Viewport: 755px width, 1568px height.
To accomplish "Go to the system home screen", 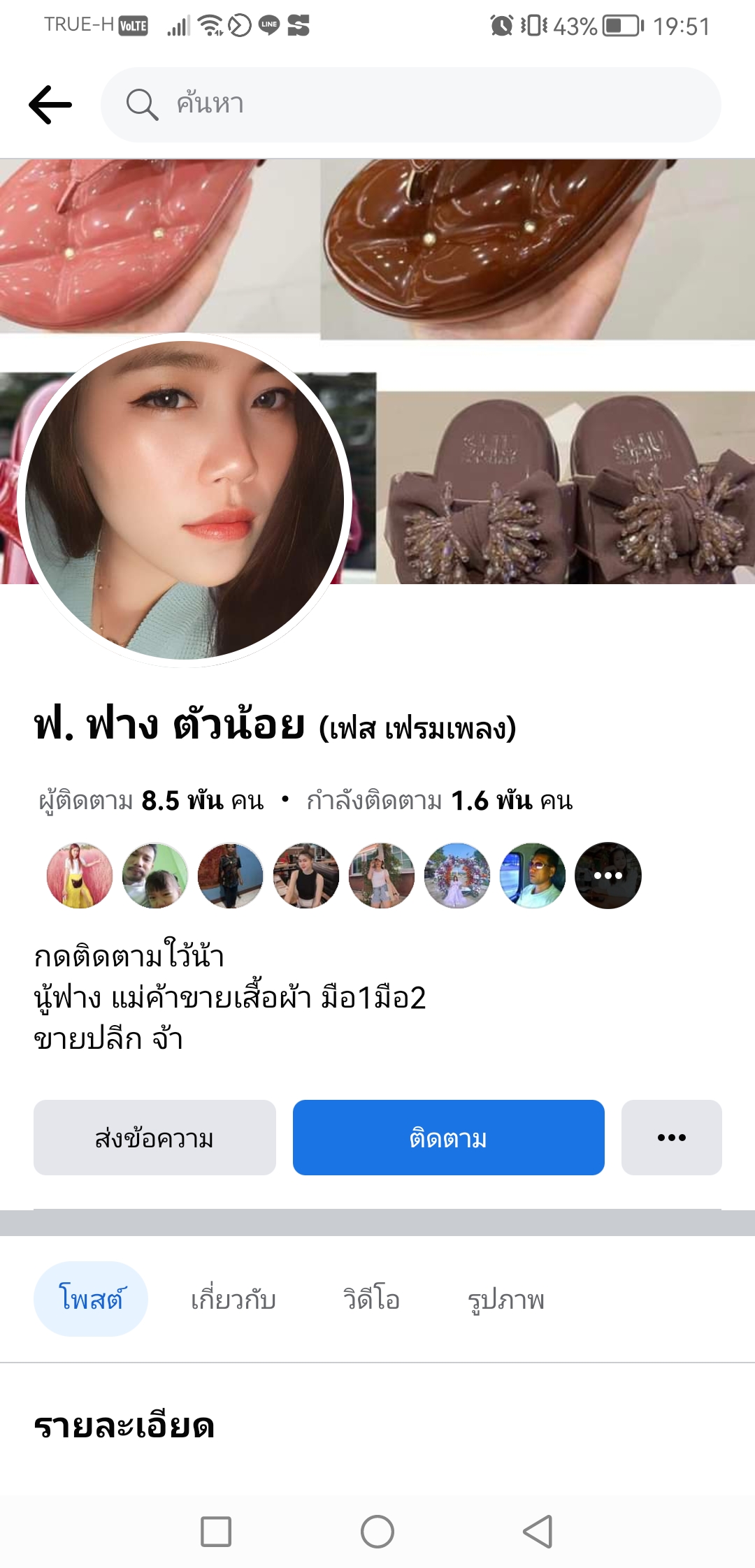I will [377, 1532].
